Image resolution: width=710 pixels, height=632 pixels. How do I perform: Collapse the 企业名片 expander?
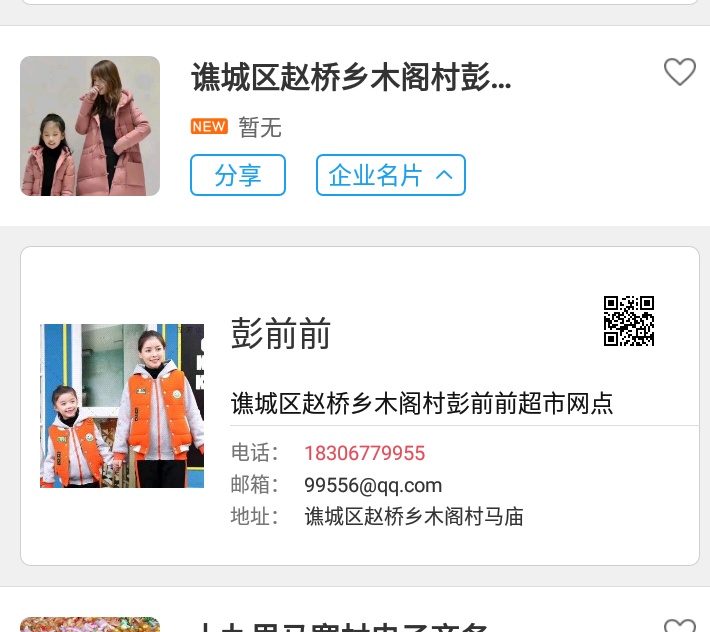(x=391, y=176)
